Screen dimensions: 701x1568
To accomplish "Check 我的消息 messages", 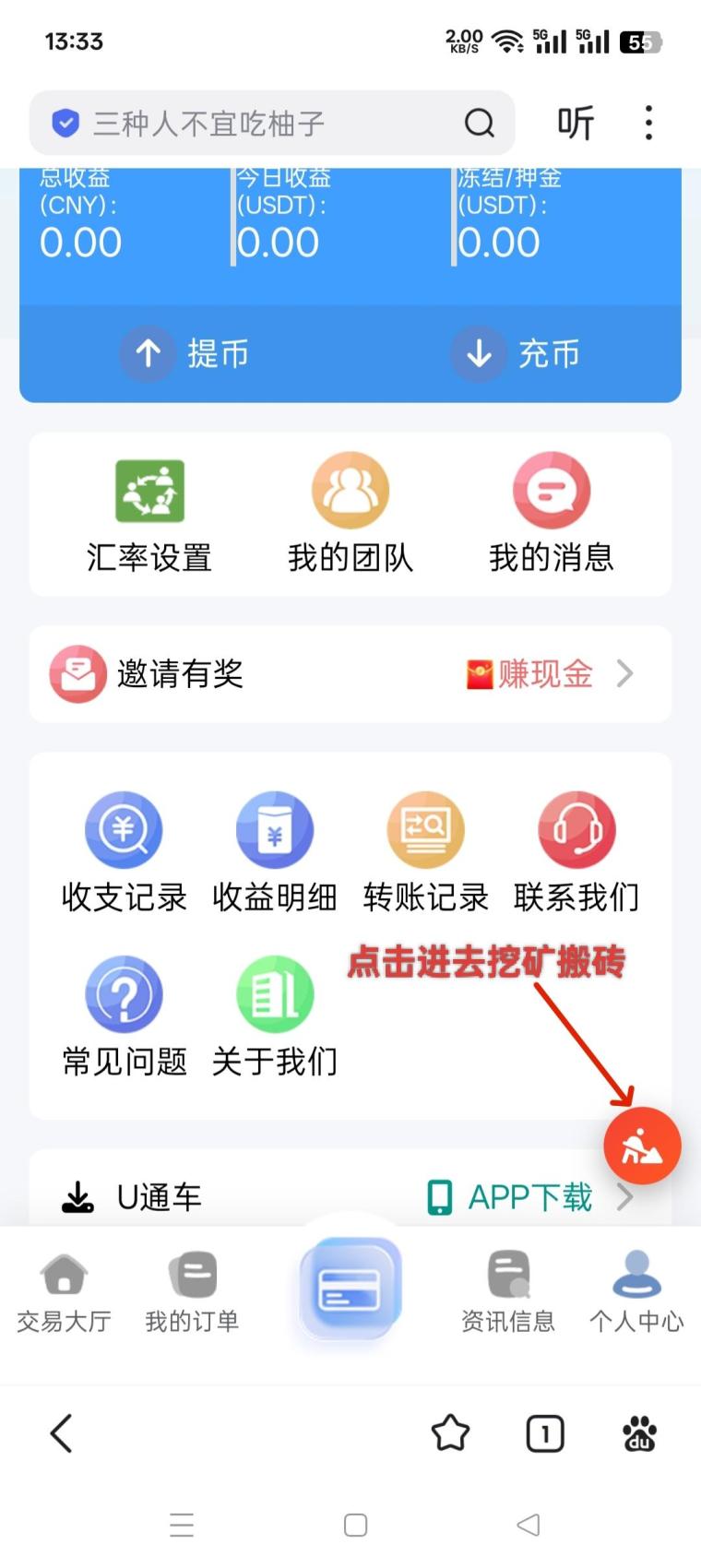I will (x=551, y=512).
